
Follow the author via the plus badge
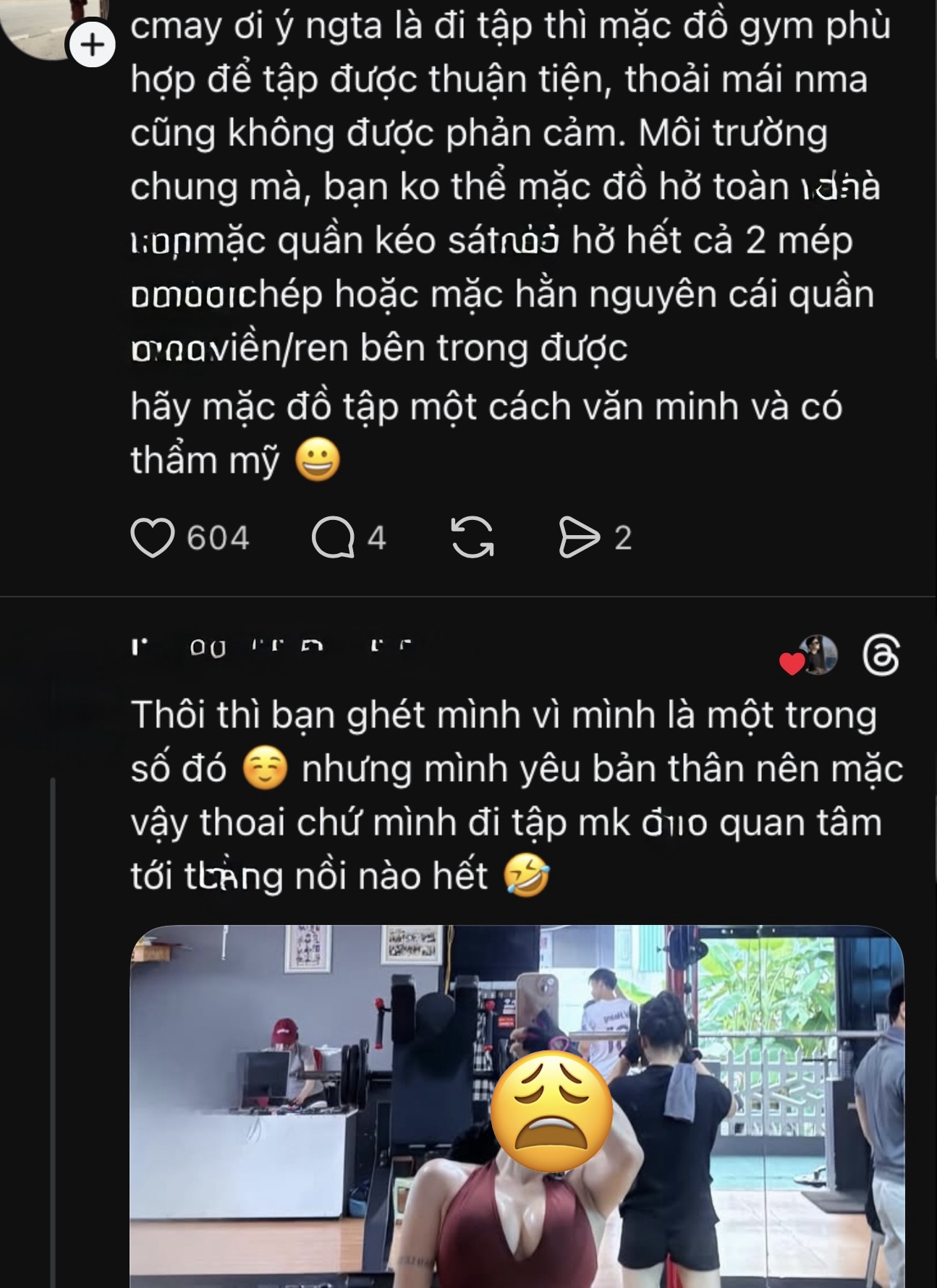coord(91,46)
